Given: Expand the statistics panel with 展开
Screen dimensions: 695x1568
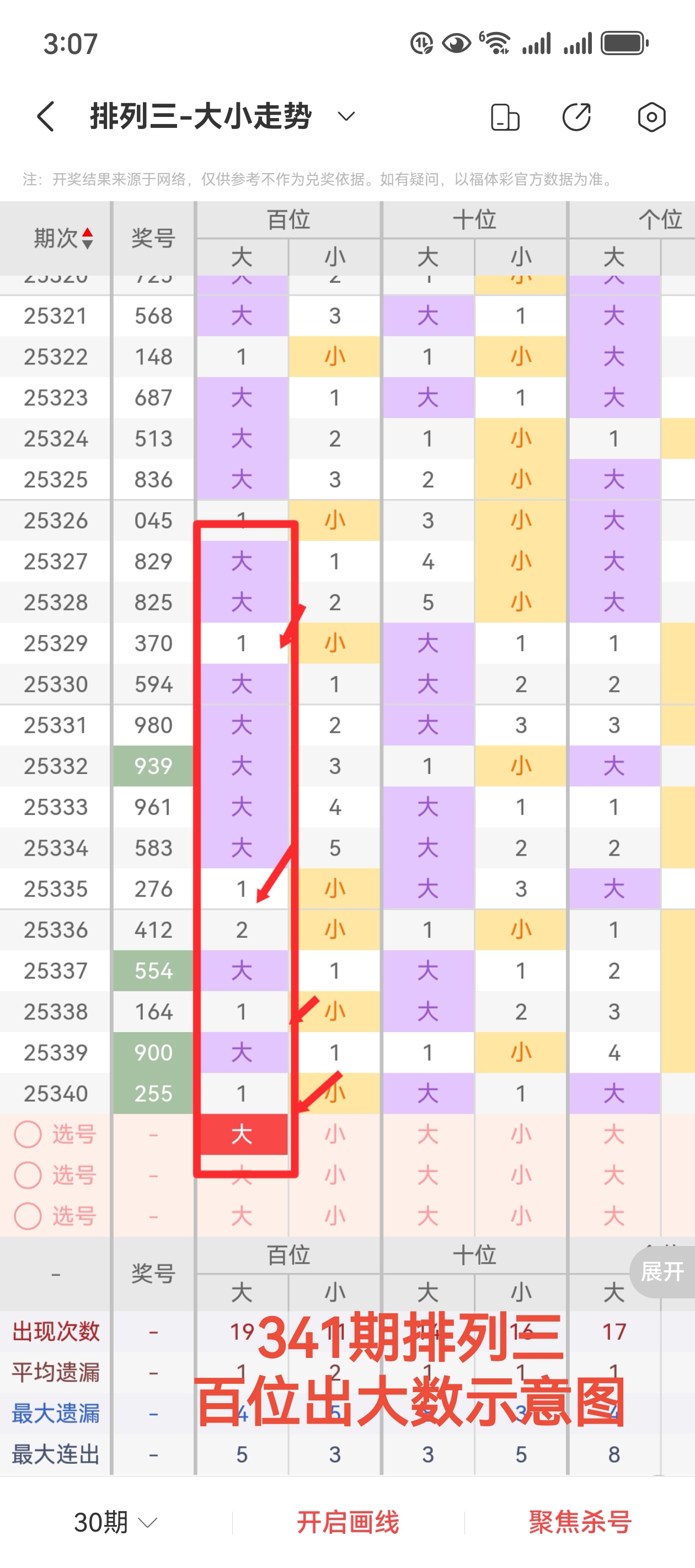Looking at the screenshot, I should [662, 1271].
